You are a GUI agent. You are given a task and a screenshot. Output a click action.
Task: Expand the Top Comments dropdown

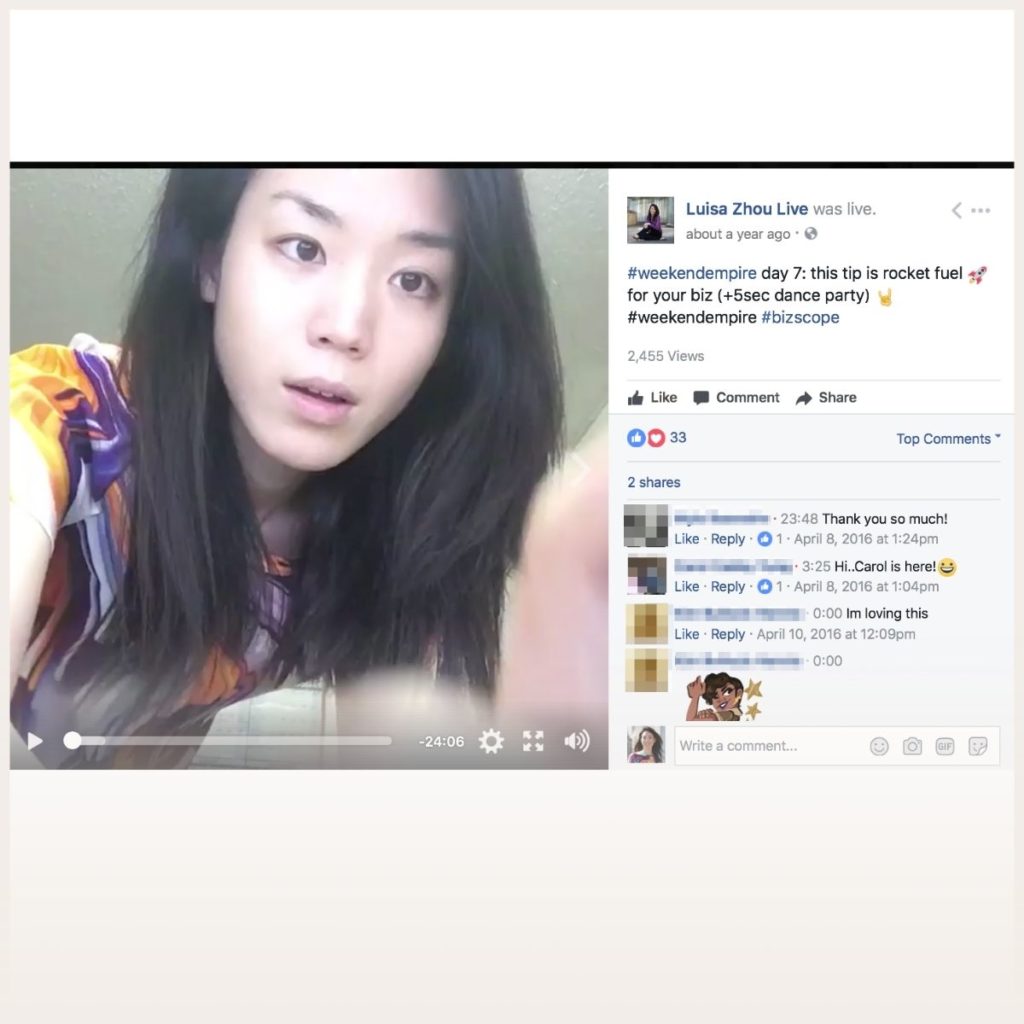[x=948, y=438]
